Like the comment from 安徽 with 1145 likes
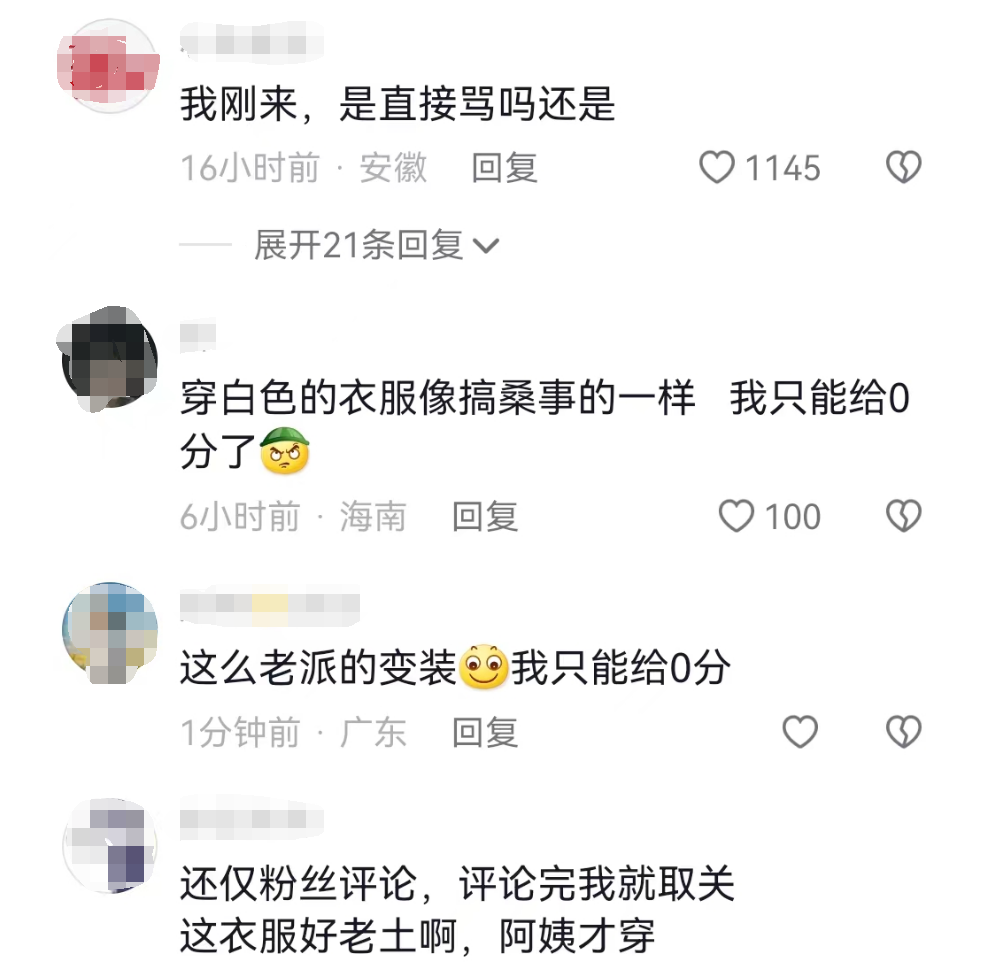 pos(716,168)
